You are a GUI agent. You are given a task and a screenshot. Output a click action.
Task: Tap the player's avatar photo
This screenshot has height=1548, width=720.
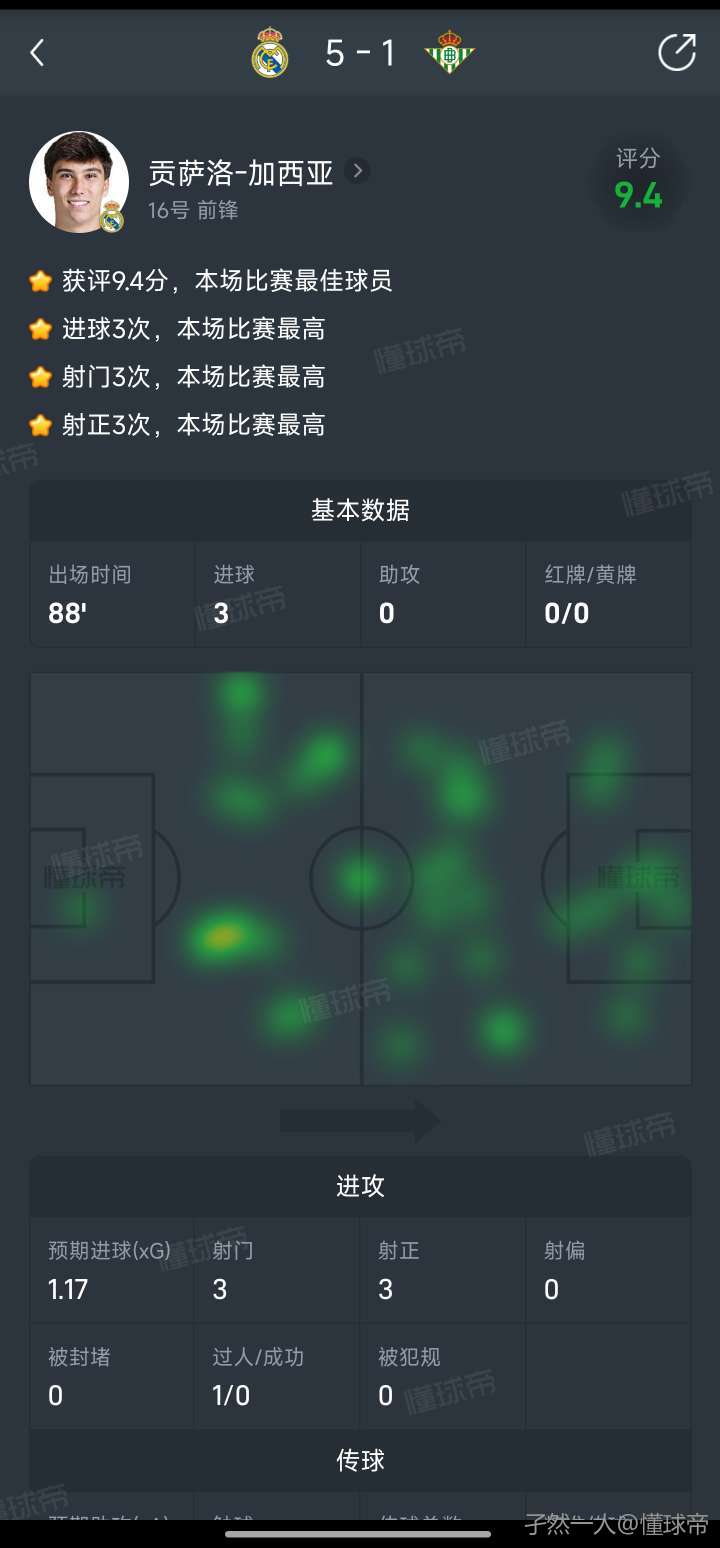click(x=78, y=181)
